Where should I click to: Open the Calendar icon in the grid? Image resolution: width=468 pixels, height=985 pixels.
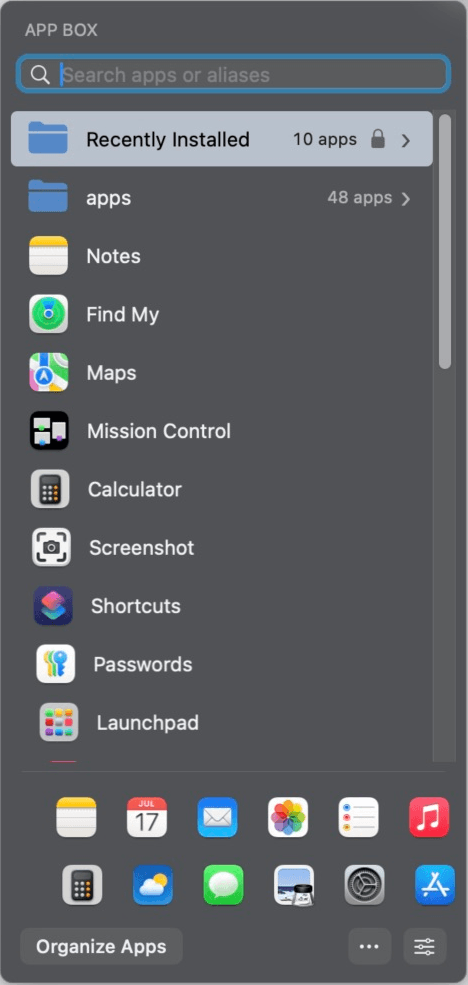coord(147,817)
